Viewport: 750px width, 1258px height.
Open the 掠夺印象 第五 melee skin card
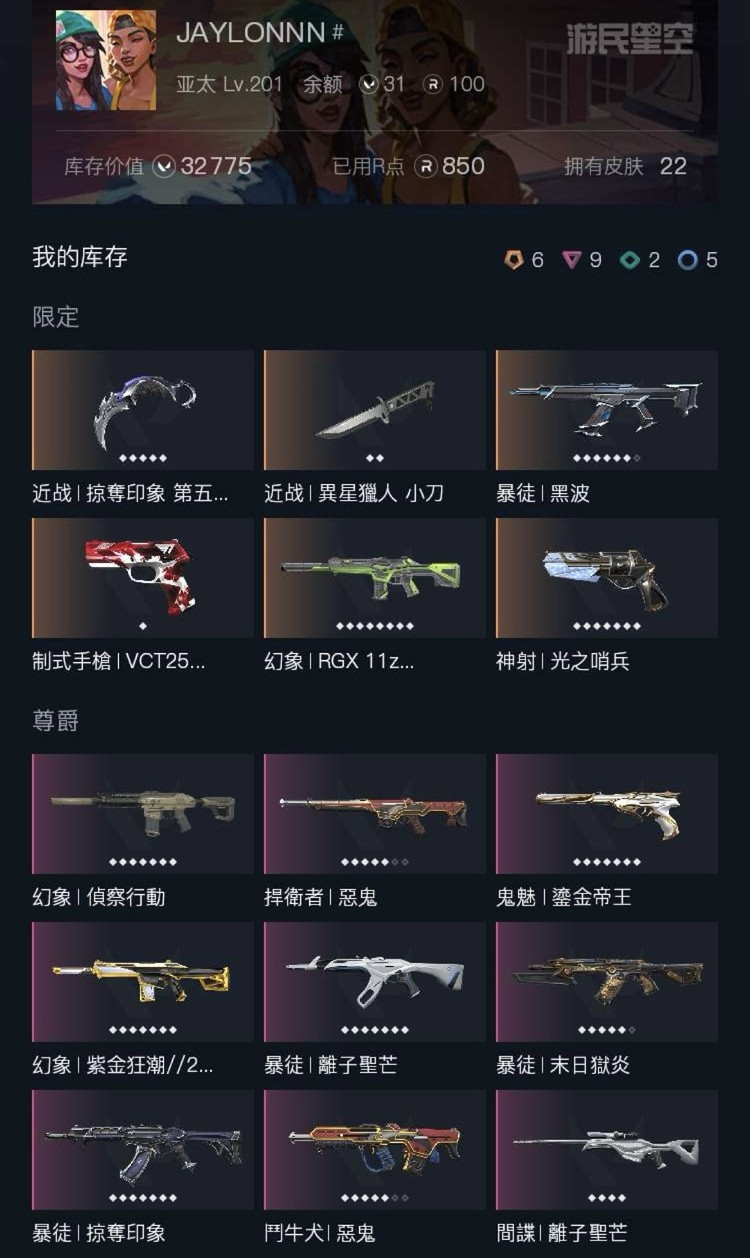143,410
